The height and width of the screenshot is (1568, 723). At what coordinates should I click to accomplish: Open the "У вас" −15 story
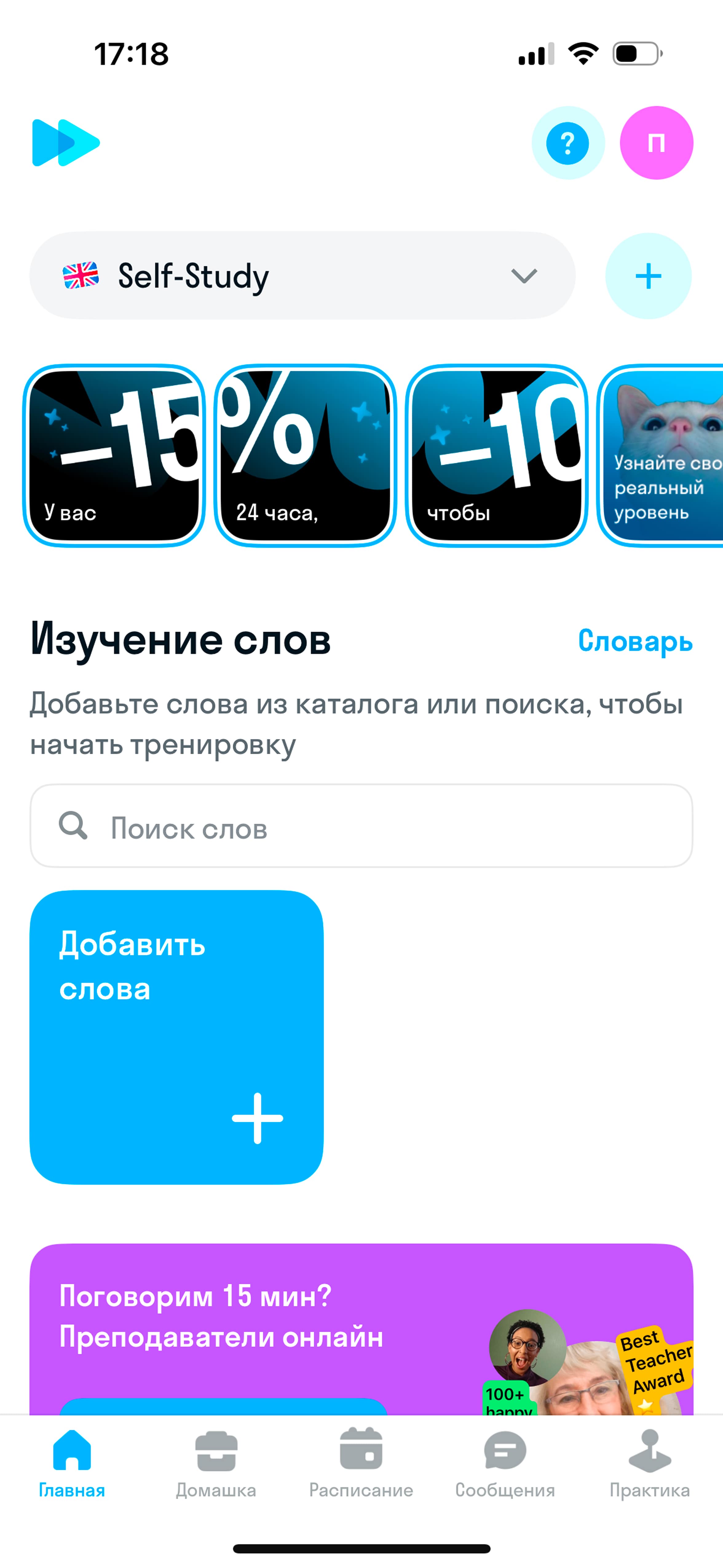click(x=114, y=455)
